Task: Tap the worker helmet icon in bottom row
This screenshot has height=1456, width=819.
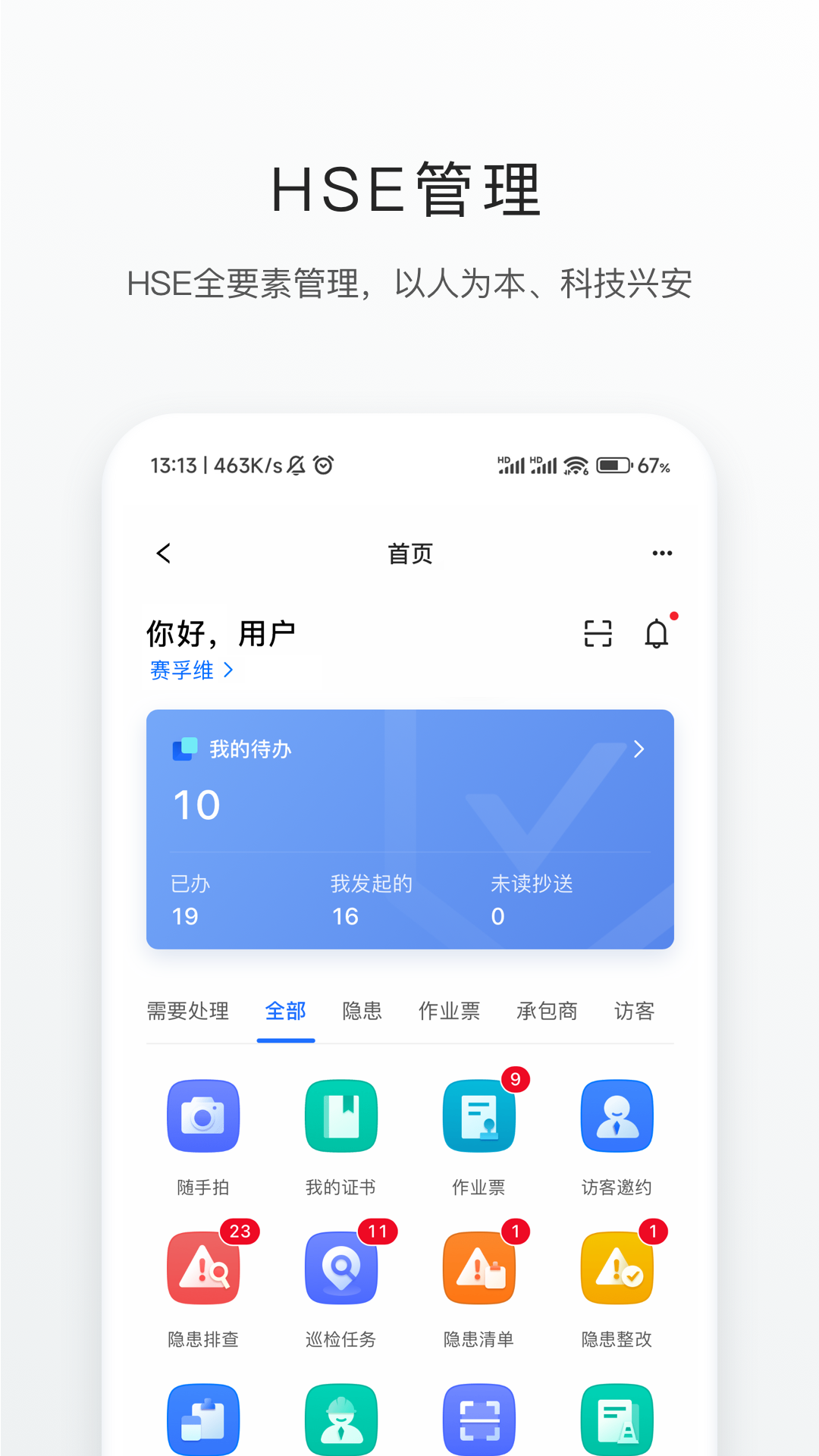Action: point(340,1418)
